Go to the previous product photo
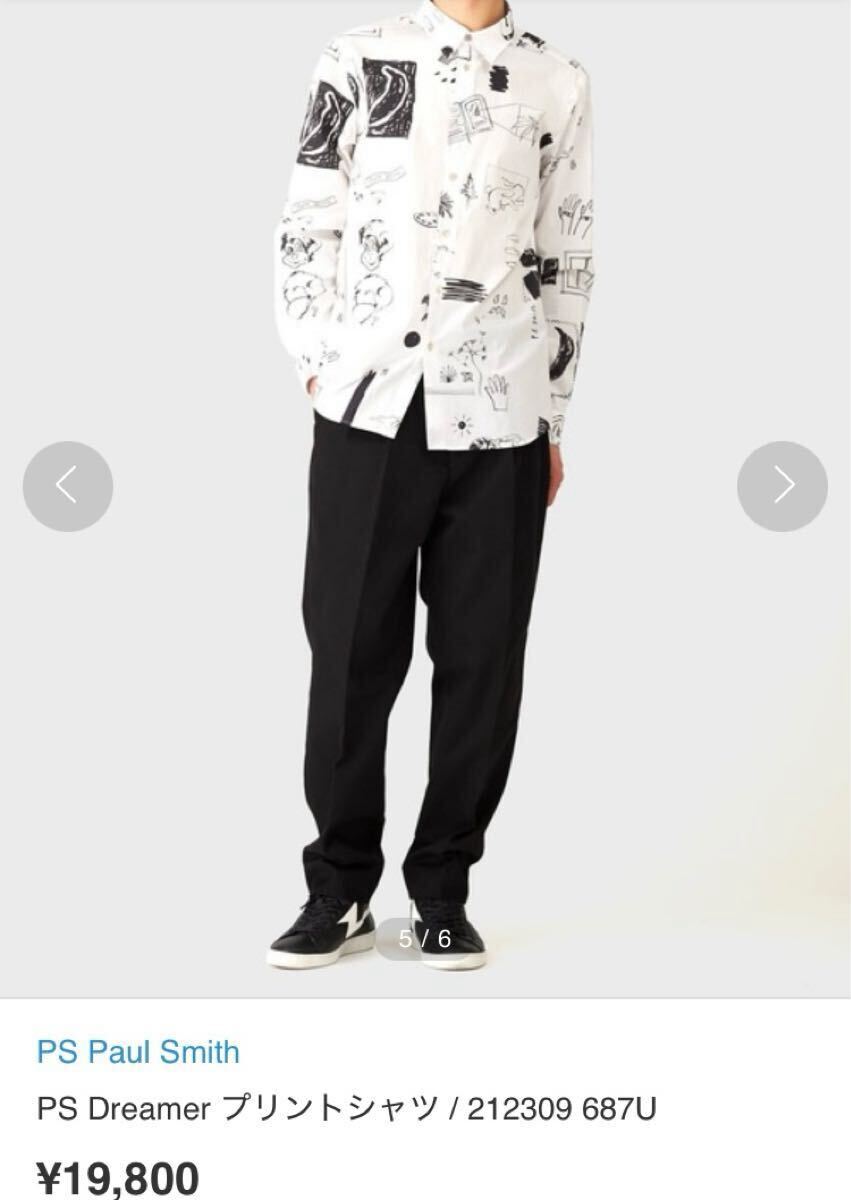The height and width of the screenshot is (1200, 851). (68, 486)
